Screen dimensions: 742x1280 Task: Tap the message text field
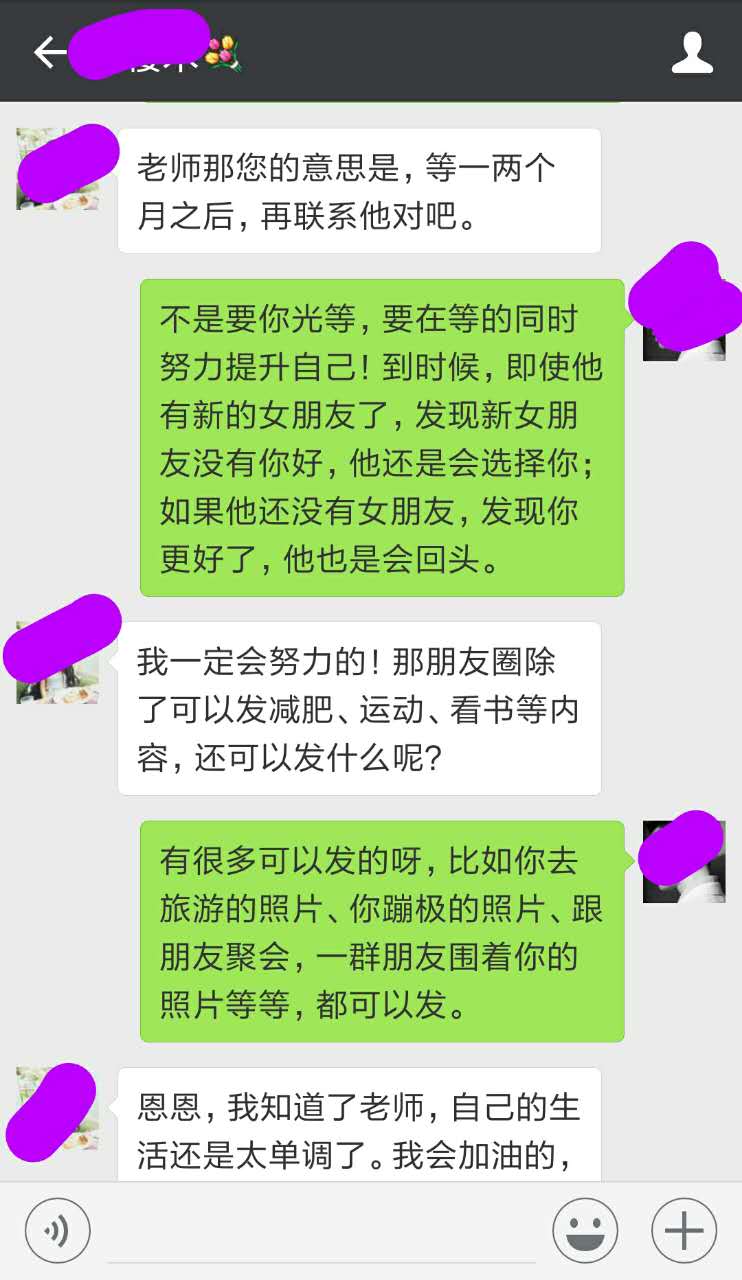pos(320,1232)
